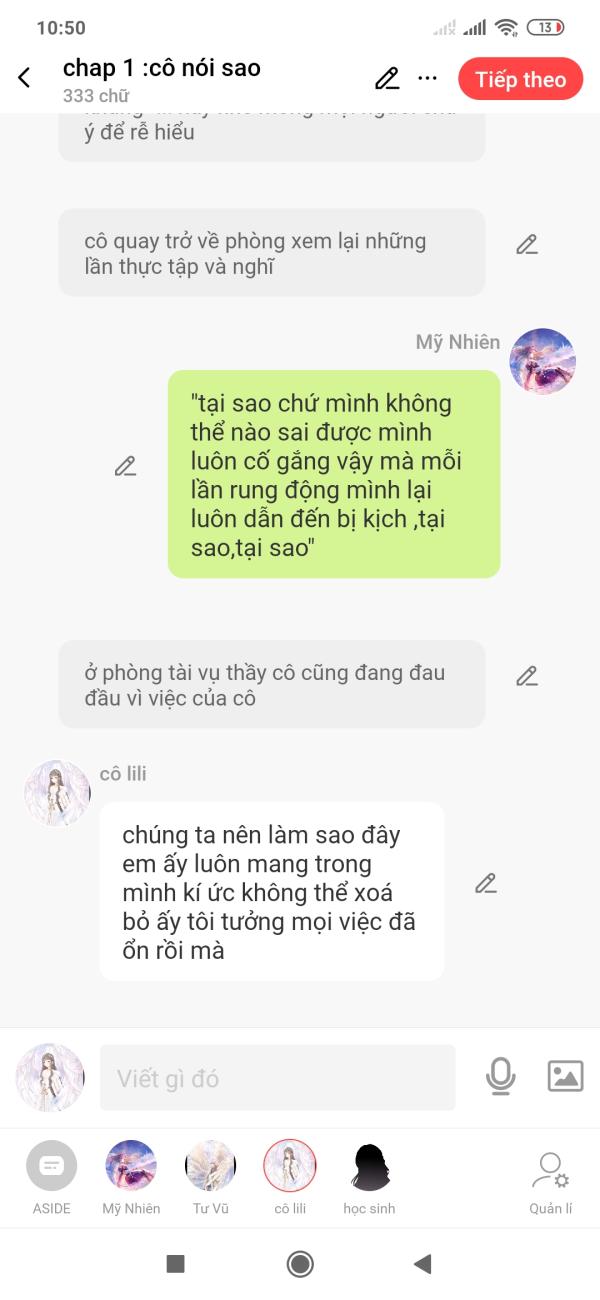Tap the Tiếp theo button
This screenshot has width=600, height=1300.
(x=520, y=80)
